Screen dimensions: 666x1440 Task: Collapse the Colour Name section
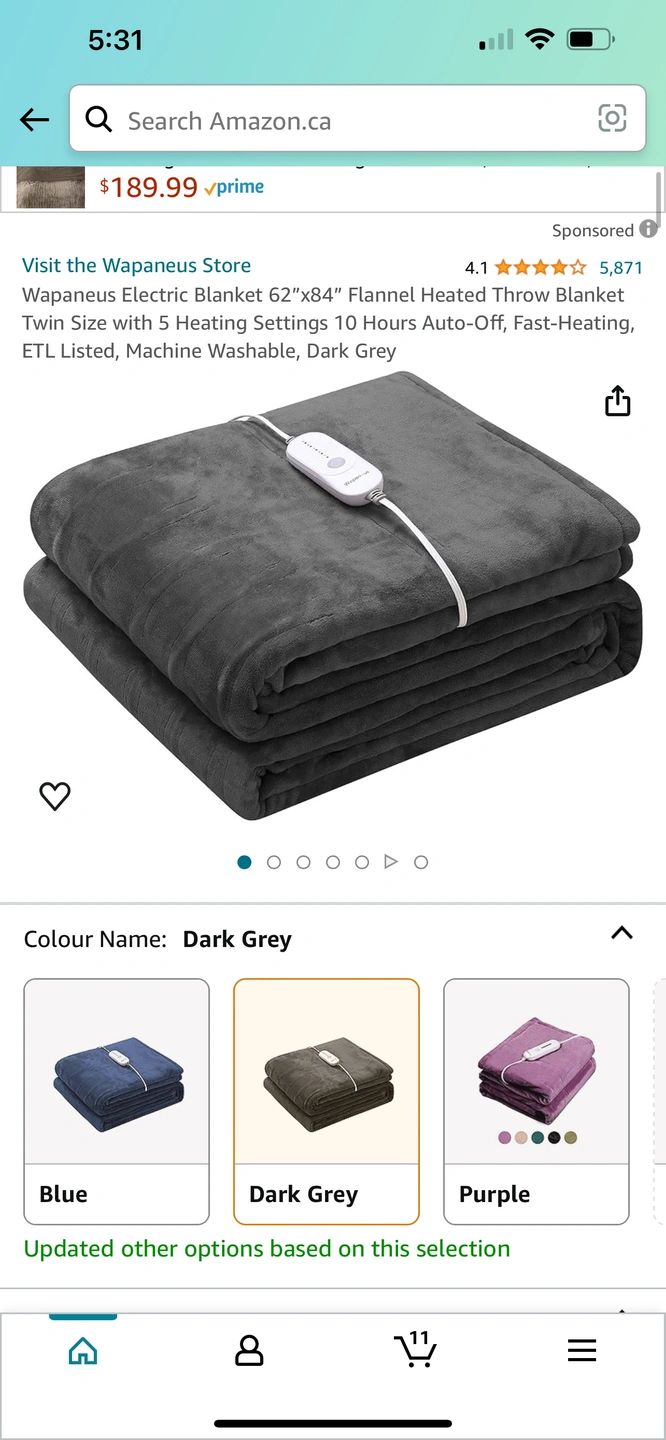click(x=621, y=933)
